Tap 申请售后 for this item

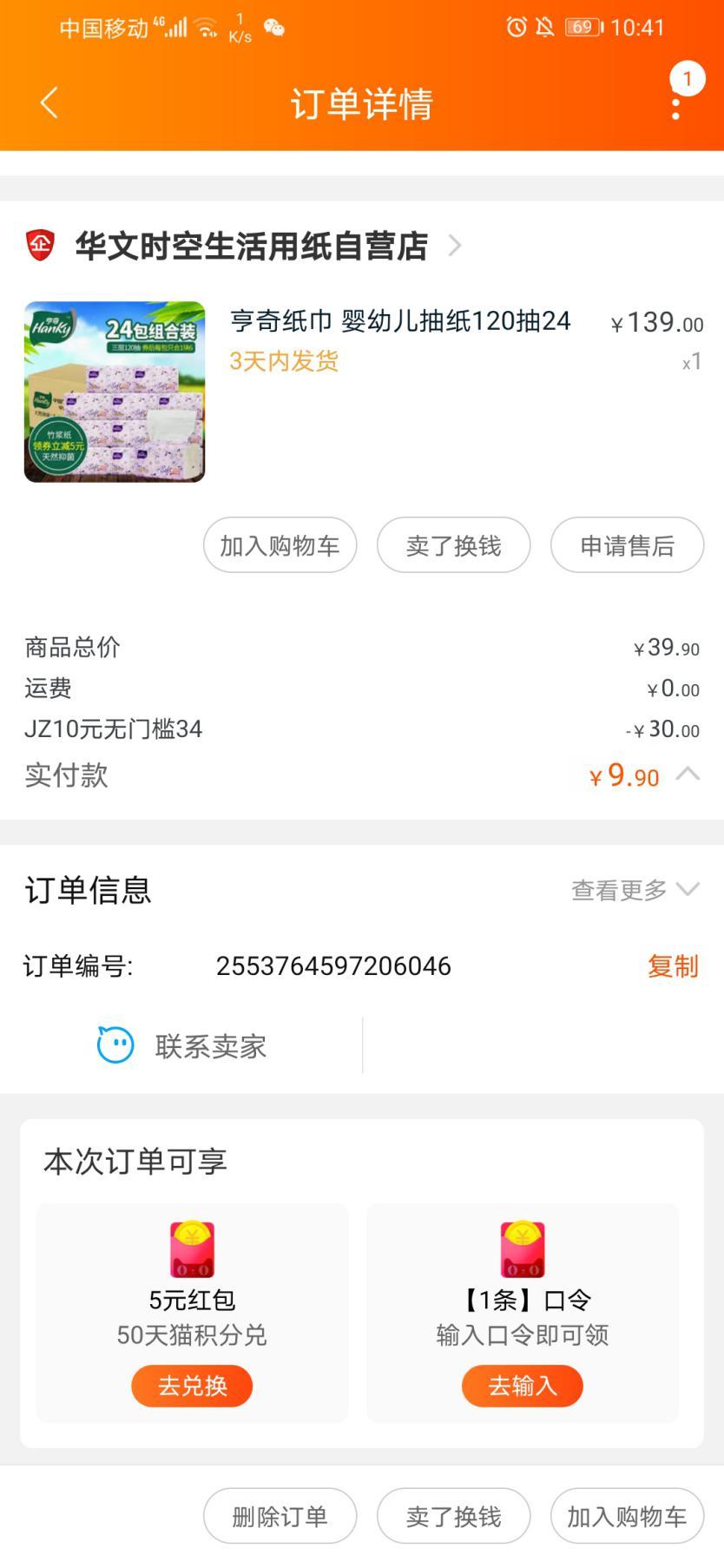tap(627, 545)
